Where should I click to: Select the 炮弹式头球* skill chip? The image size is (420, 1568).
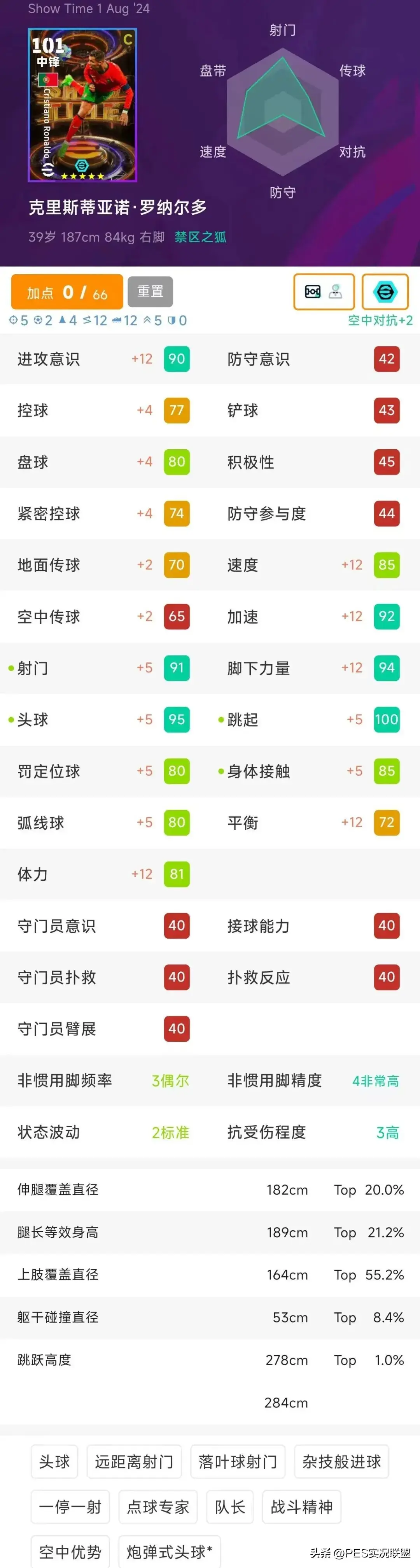click(x=169, y=1552)
